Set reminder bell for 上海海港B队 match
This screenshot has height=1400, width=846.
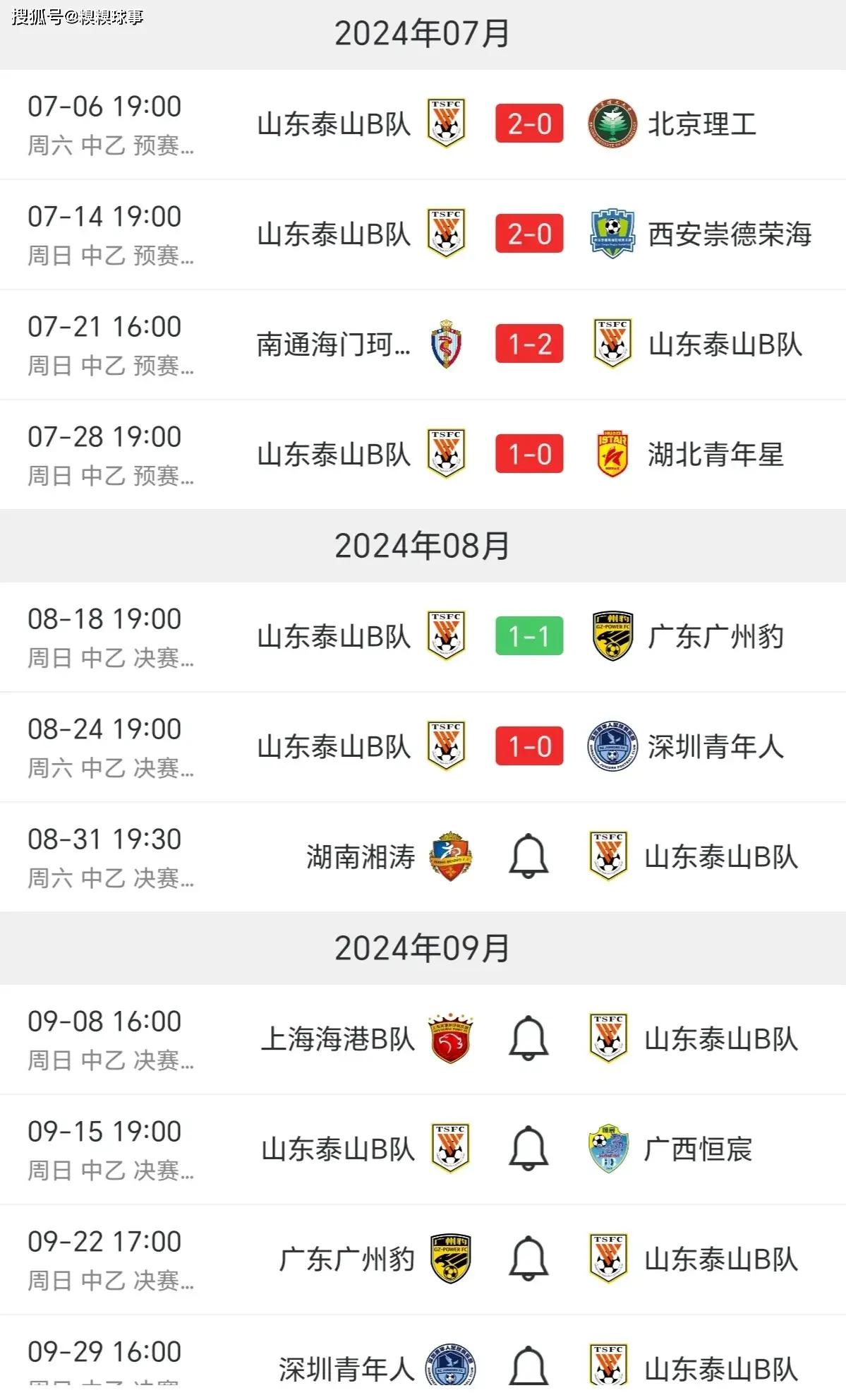click(x=528, y=1039)
